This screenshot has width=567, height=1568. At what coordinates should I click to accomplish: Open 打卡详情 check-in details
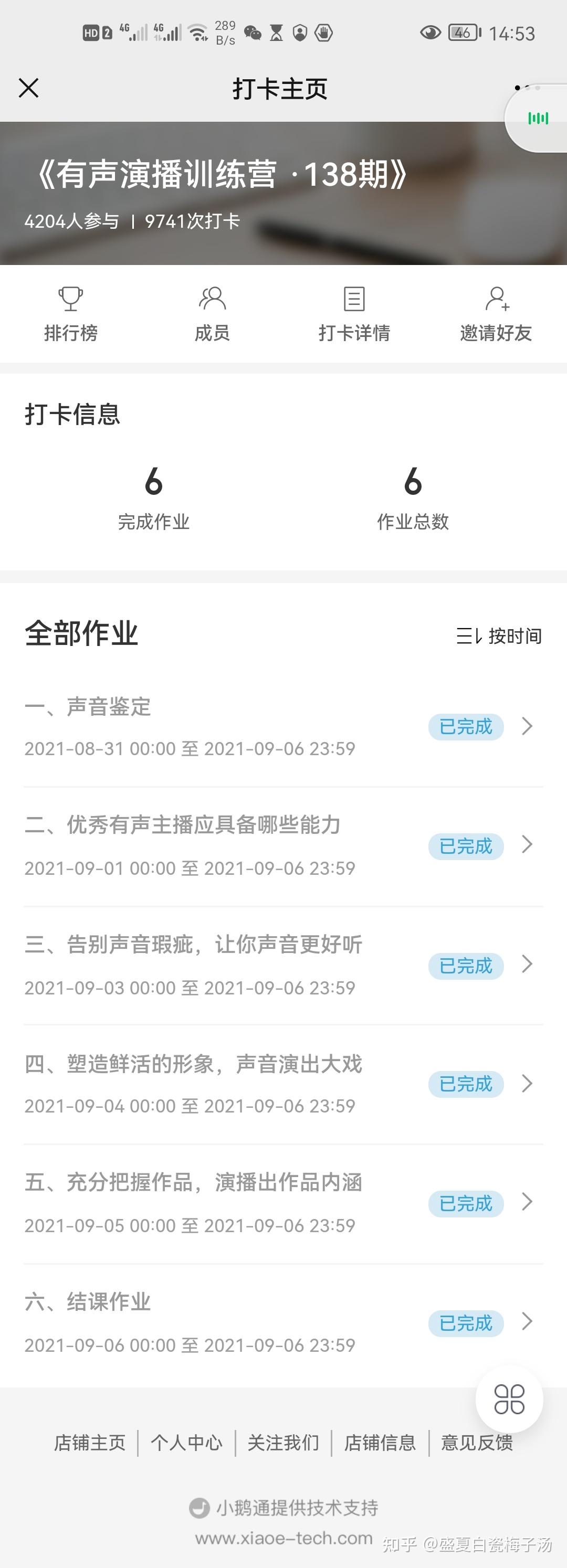coord(354,314)
